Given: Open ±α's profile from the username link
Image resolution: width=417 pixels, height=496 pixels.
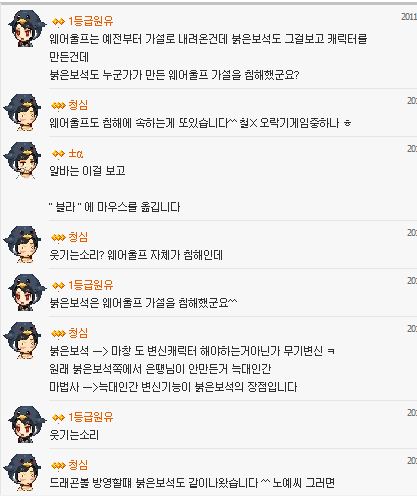Looking at the screenshot, I should point(76,154).
